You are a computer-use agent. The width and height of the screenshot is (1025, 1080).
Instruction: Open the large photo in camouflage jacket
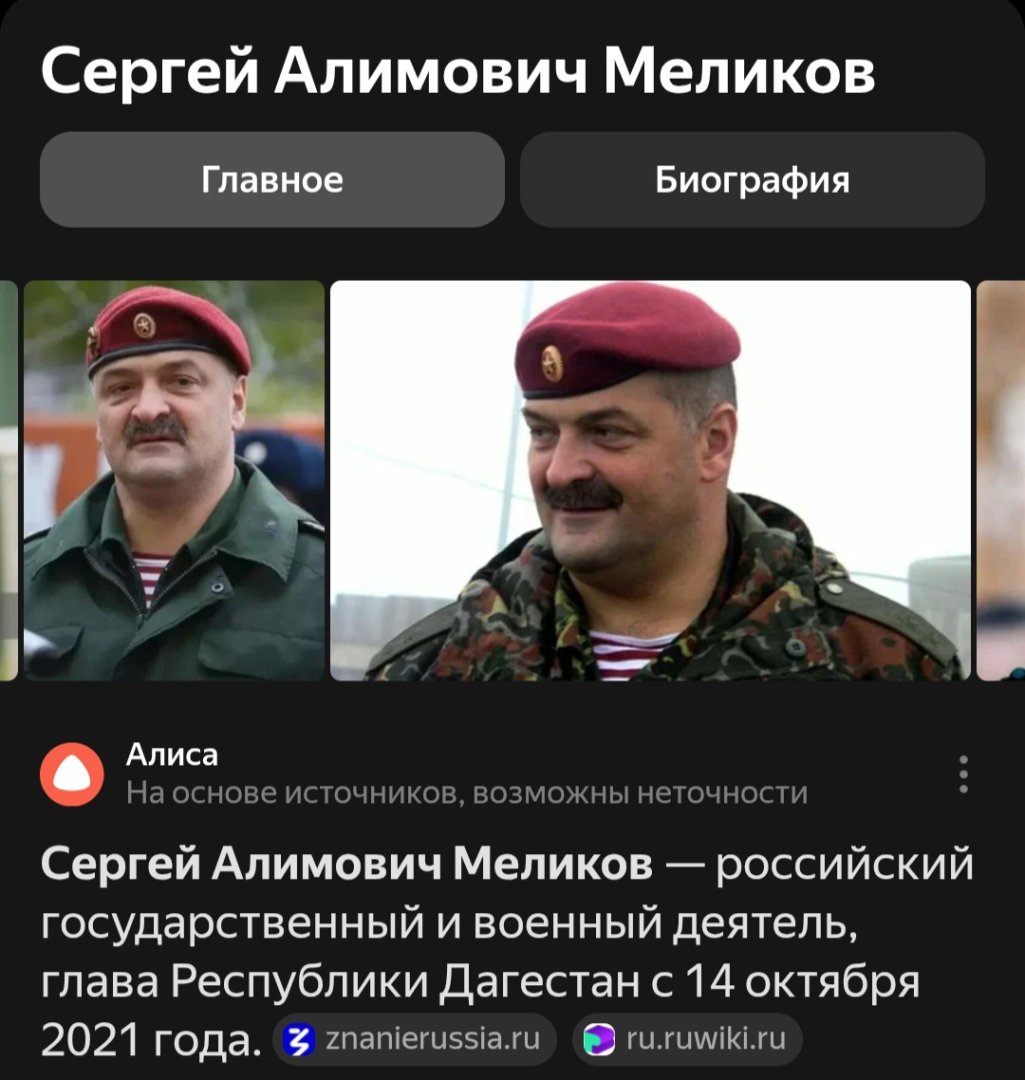(650, 481)
